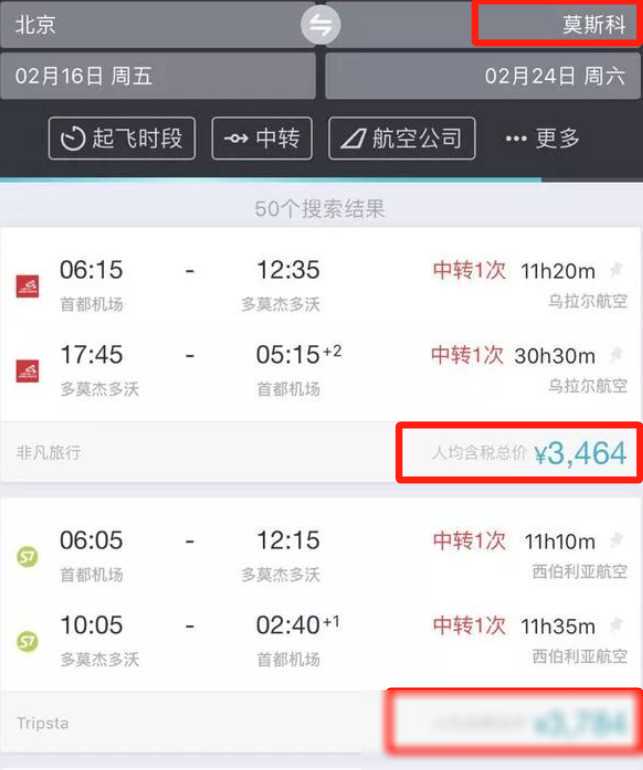643x770 pixels.
Task: Filter by 起飞时段 departure time
Action: [122, 138]
